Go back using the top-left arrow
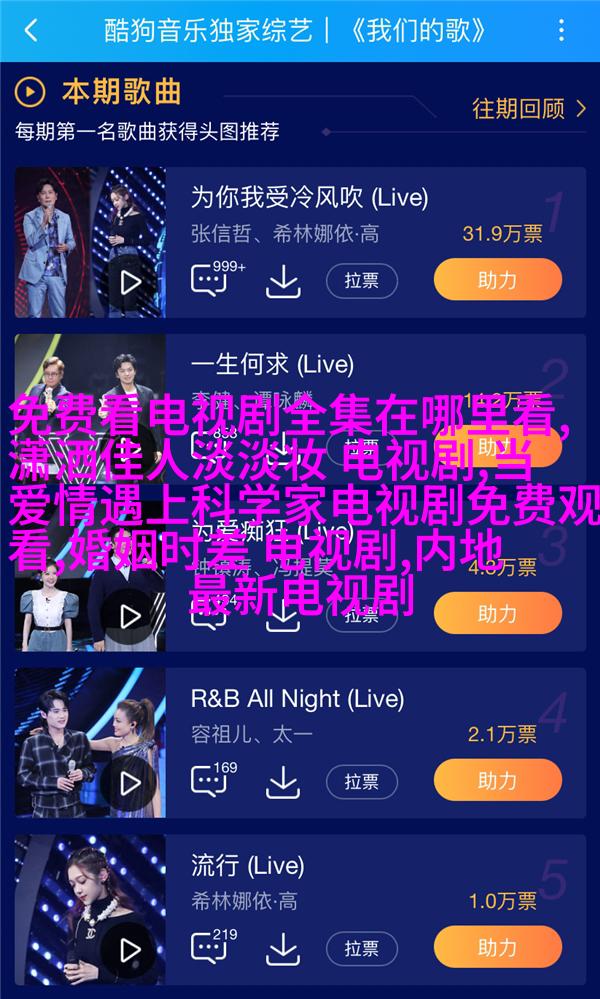This screenshot has height=999, width=600. (30, 30)
